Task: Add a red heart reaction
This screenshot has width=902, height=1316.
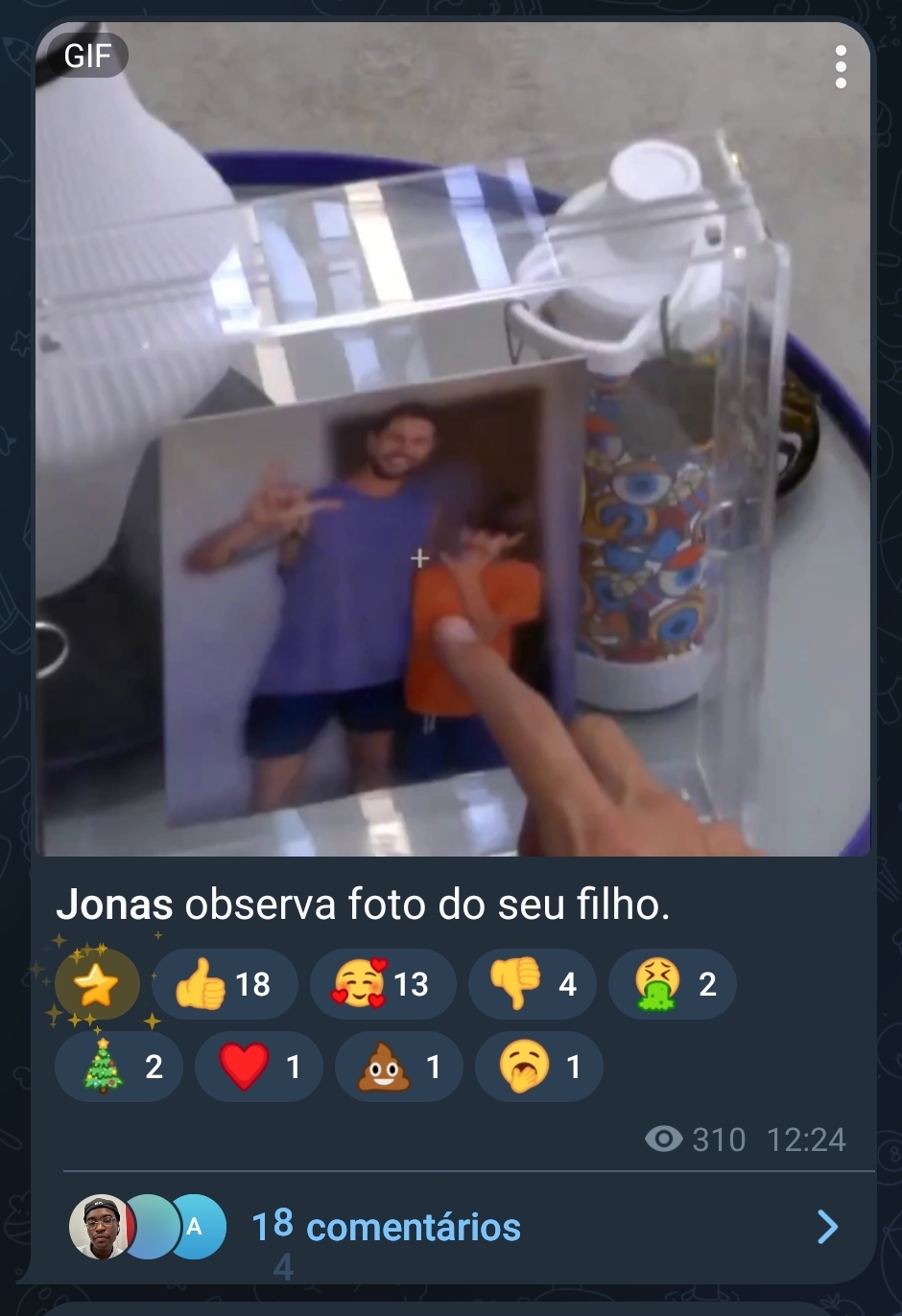Action: coord(258,1066)
